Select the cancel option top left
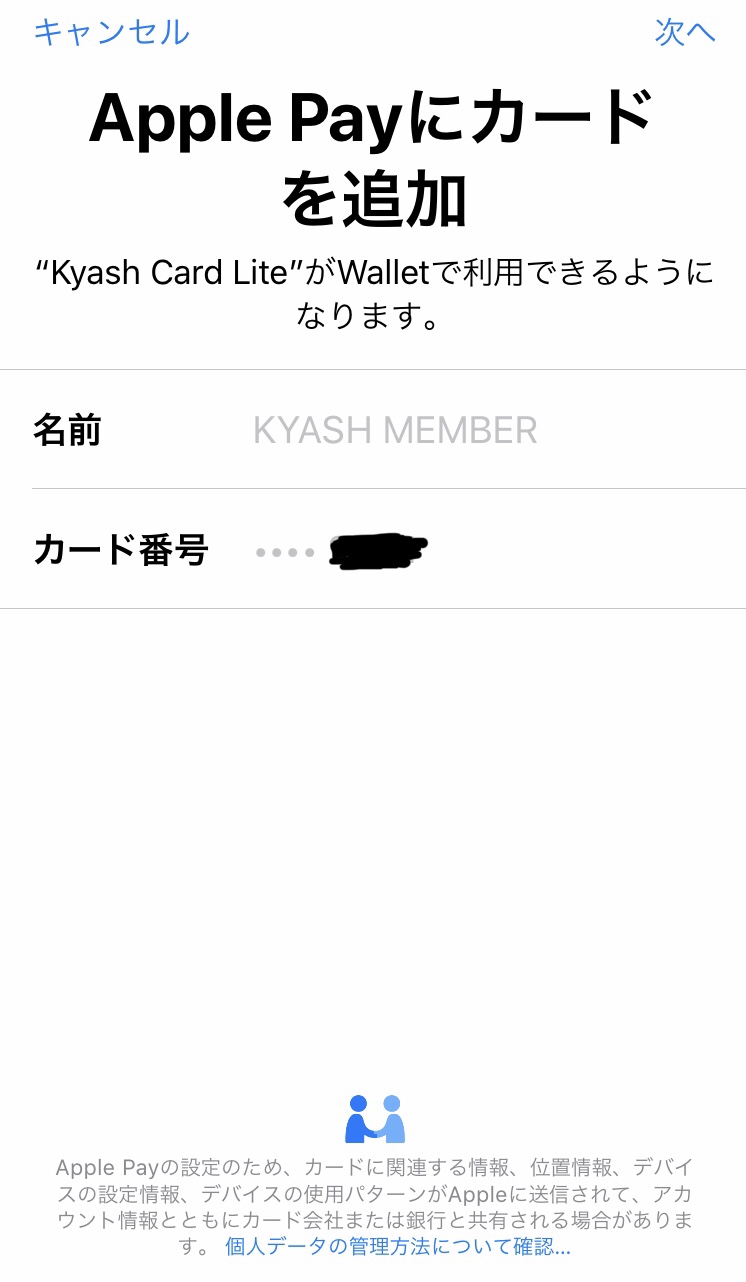Viewport: 746px width, 1282px height. point(110,32)
